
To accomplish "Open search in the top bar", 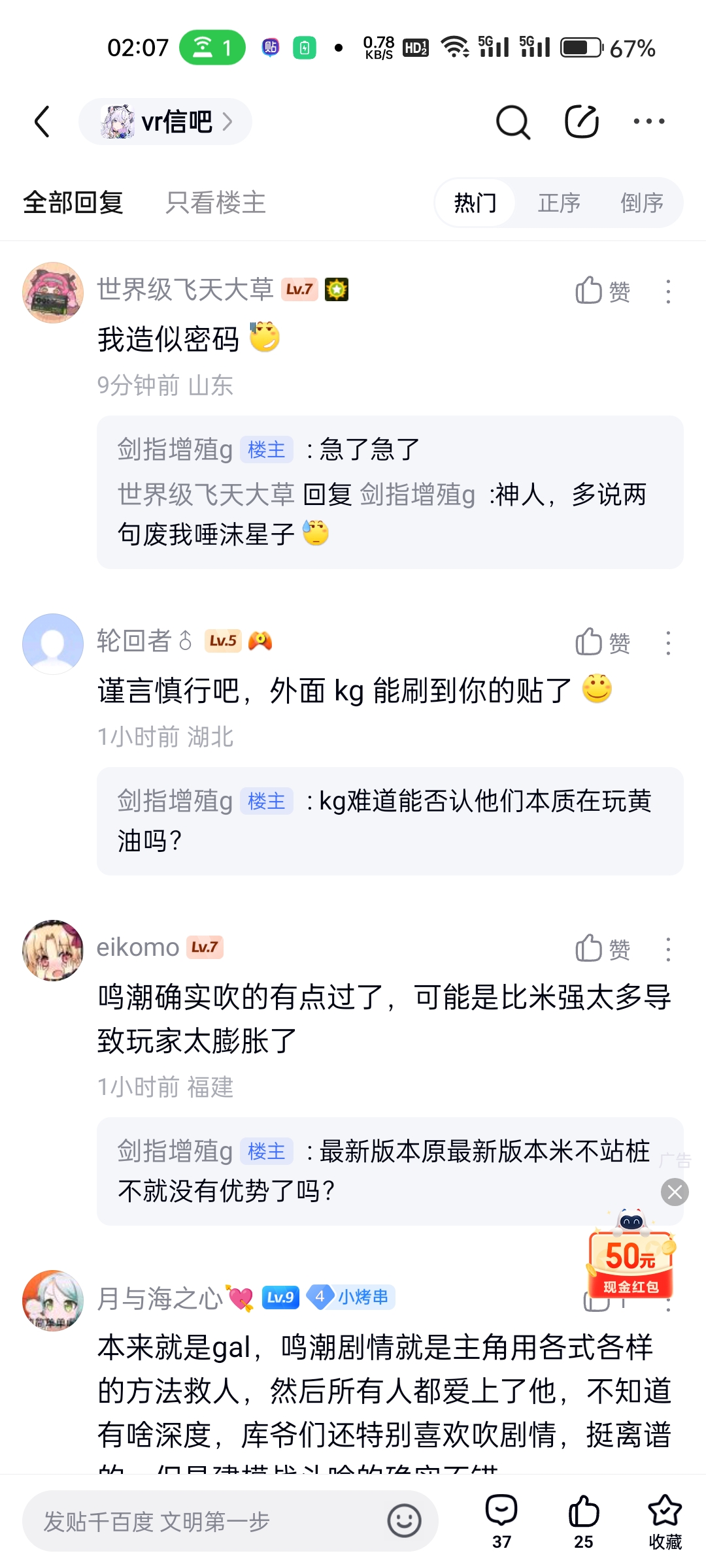I will tap(513, 122).
